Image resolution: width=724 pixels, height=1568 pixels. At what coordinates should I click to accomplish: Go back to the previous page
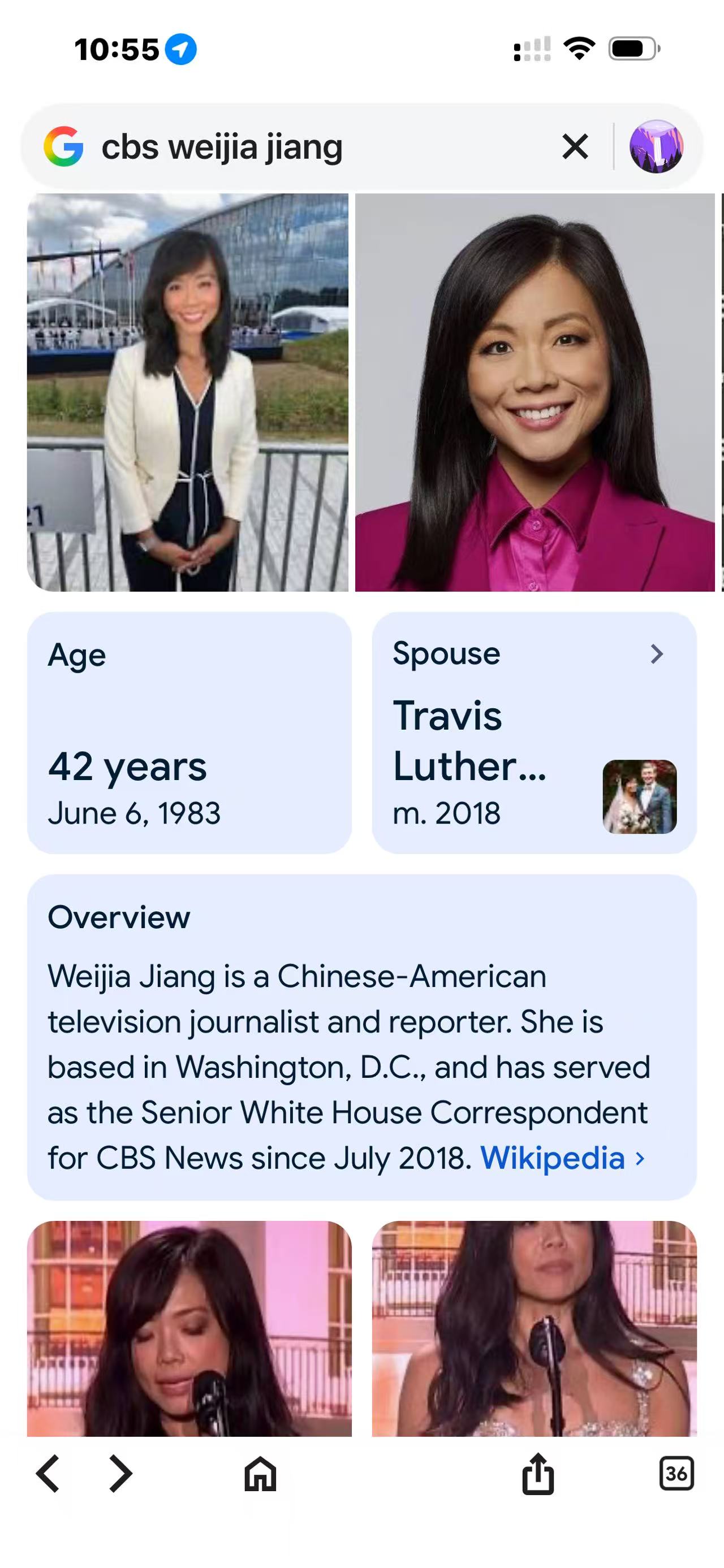coord(48,1474)
